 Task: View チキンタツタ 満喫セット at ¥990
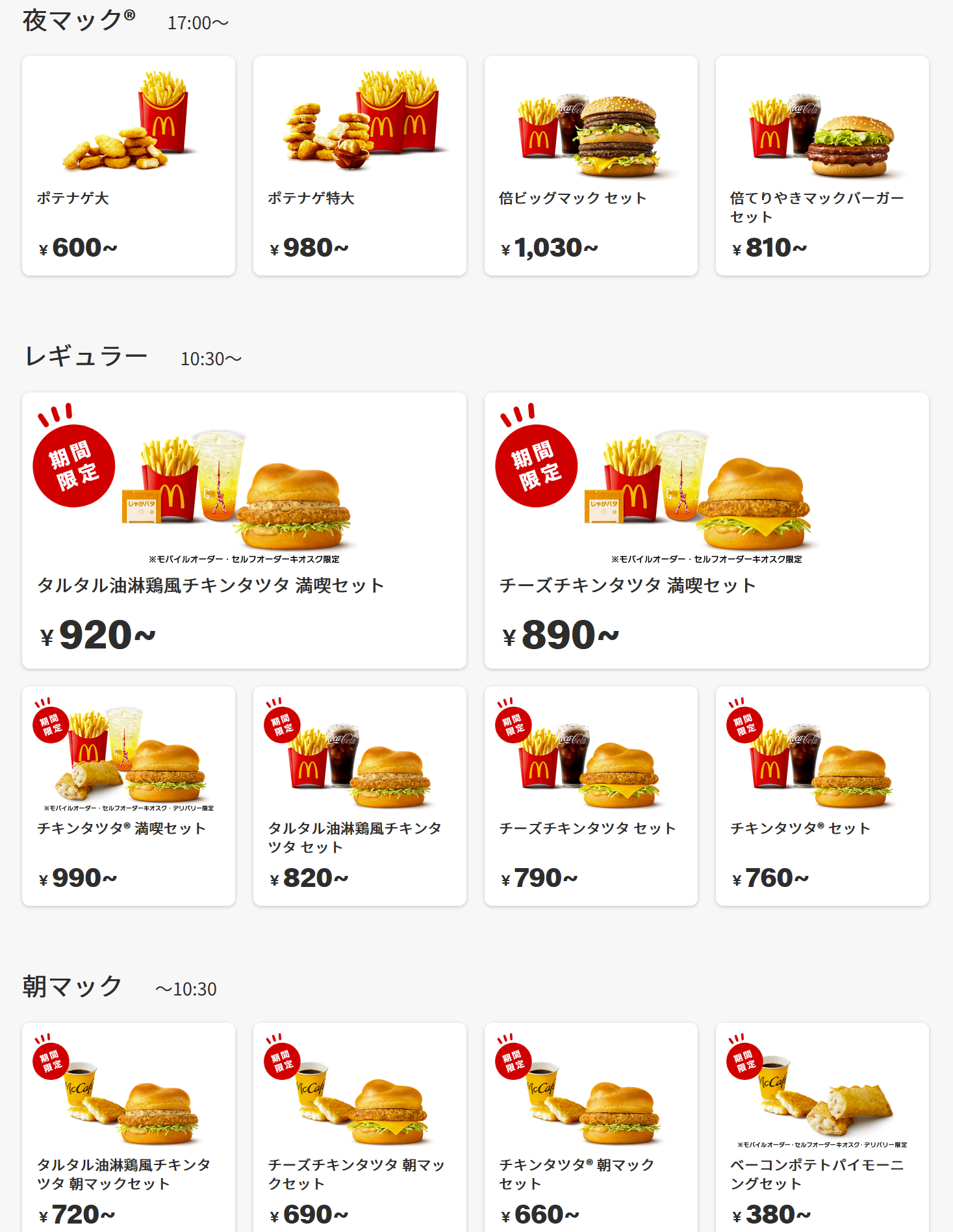(x=129, y=796)
